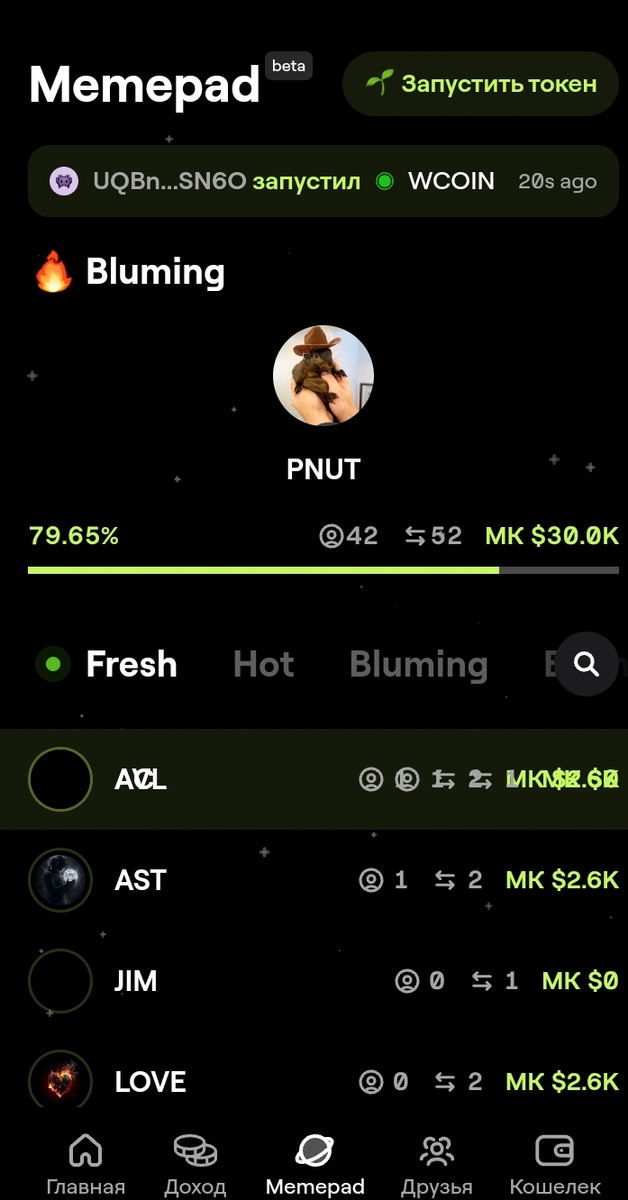Switch to the Доход tab
Screen dimensions: 628x1200
(195, 1163)
